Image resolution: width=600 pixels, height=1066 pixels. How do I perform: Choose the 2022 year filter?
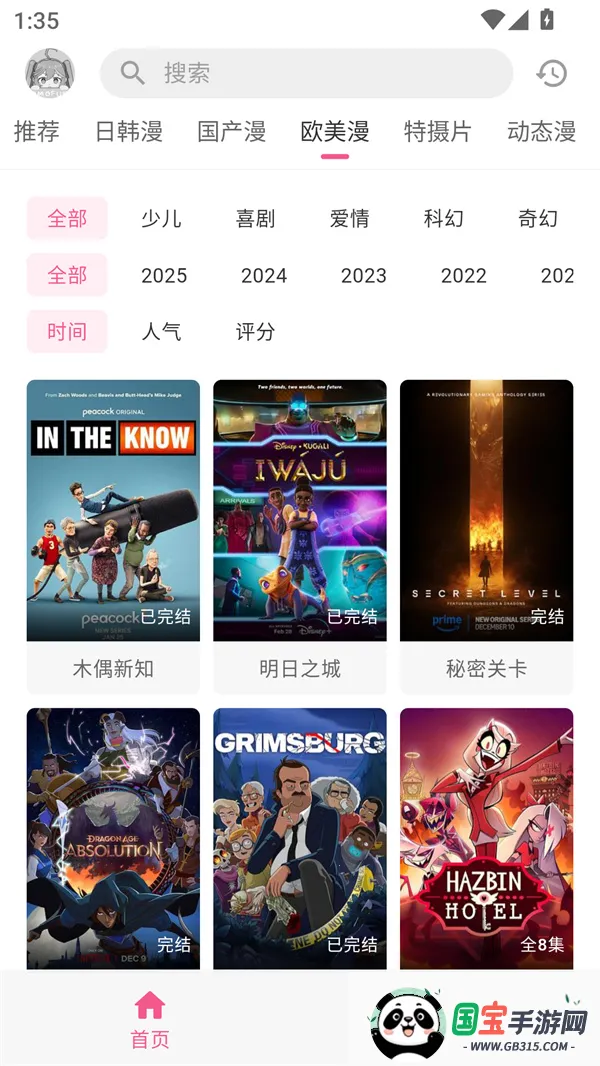tap(463, 275)
